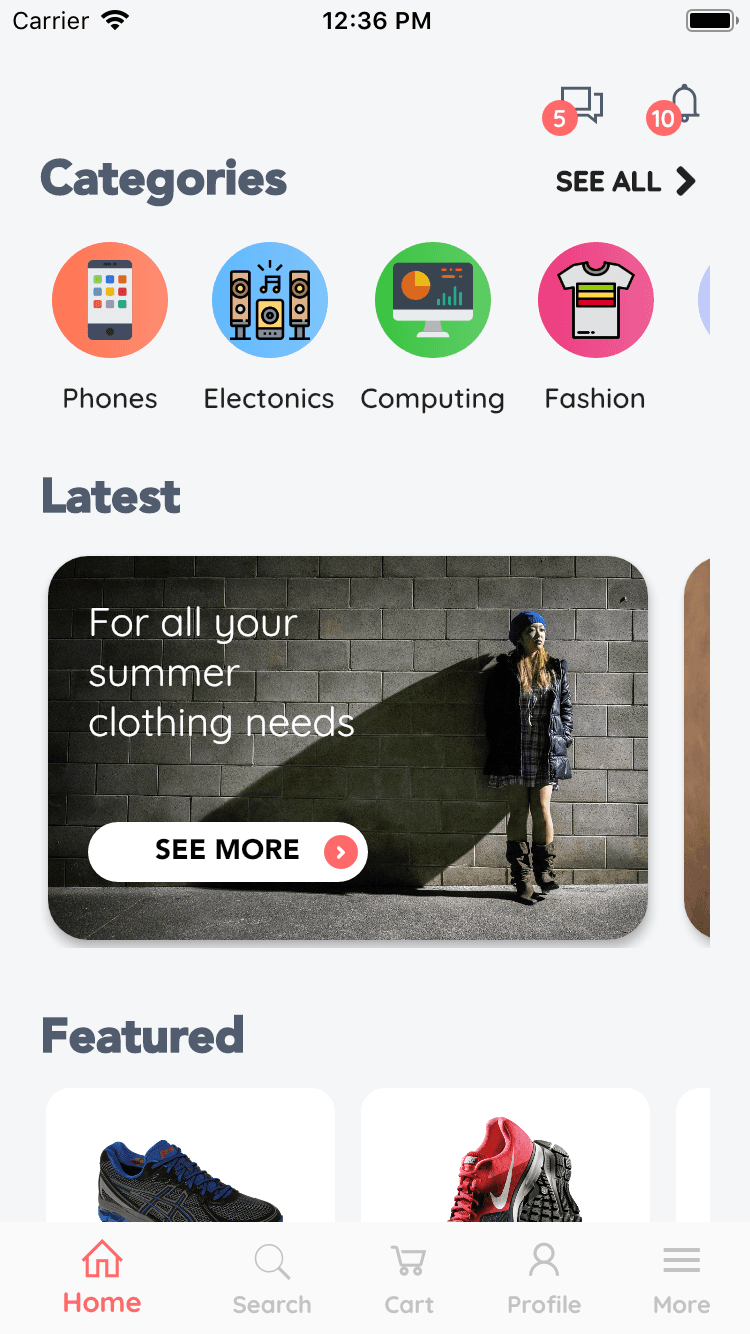The width and height of the screenshot is (750, 1334).
Task: Tap the SEE MORE button
Action: click(228, 851)
